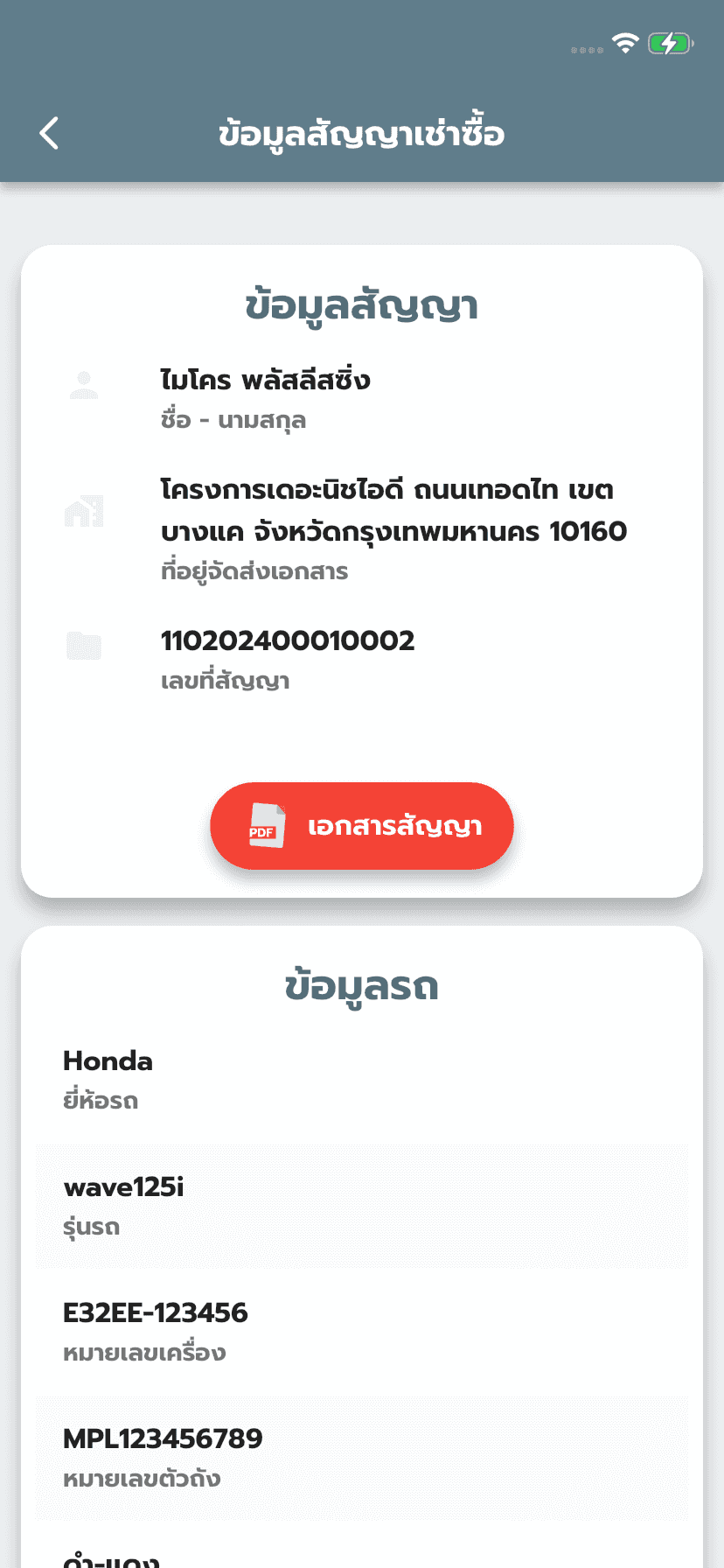Tap the header title ข้อมูลสัญญาเช่าซื้อ
The width and height of the screenshot is (724, 1568).
pos(362,133)
